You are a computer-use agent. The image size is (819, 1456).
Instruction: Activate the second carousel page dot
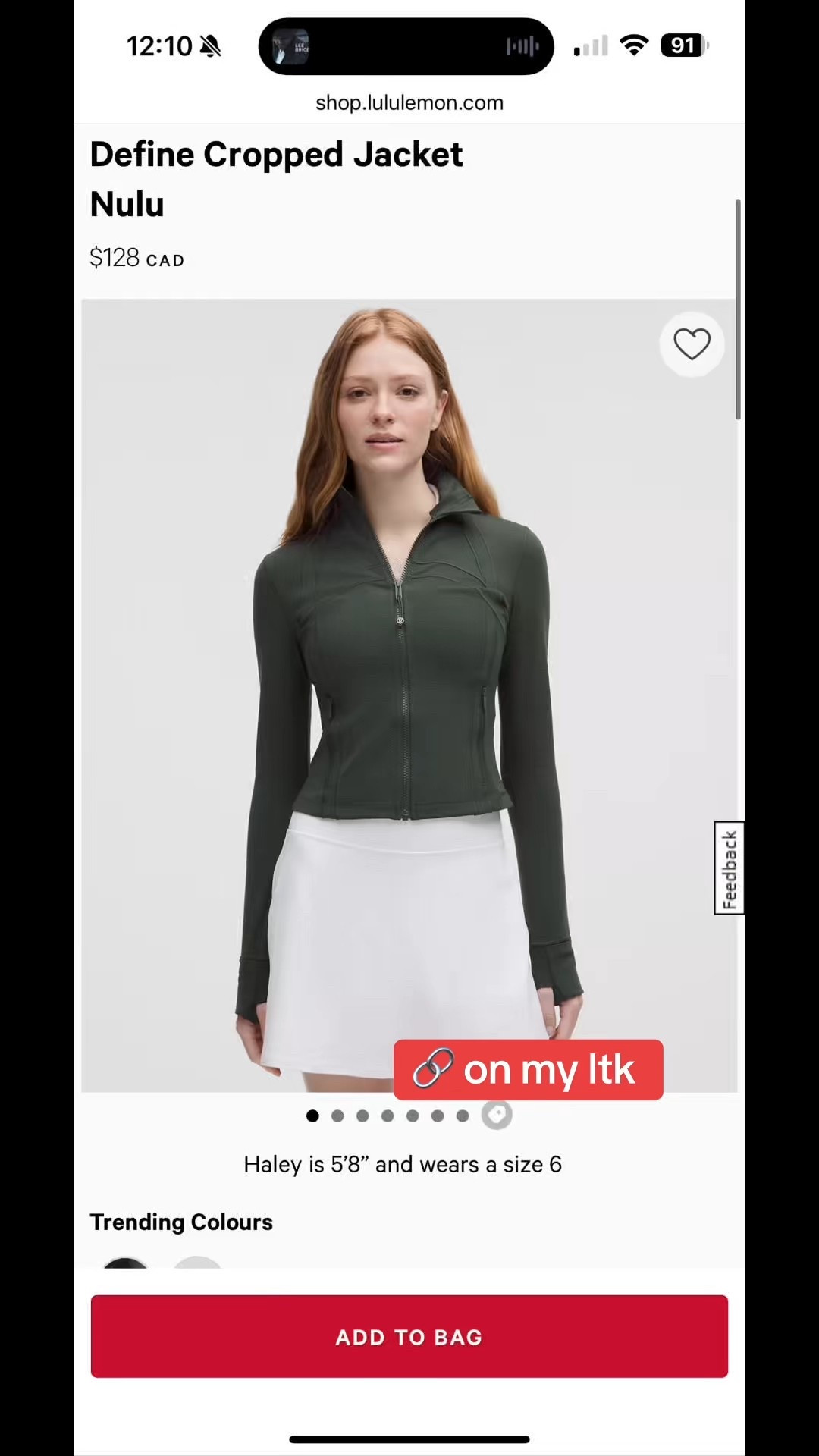pyautogui.click(x=337, y=1116)
